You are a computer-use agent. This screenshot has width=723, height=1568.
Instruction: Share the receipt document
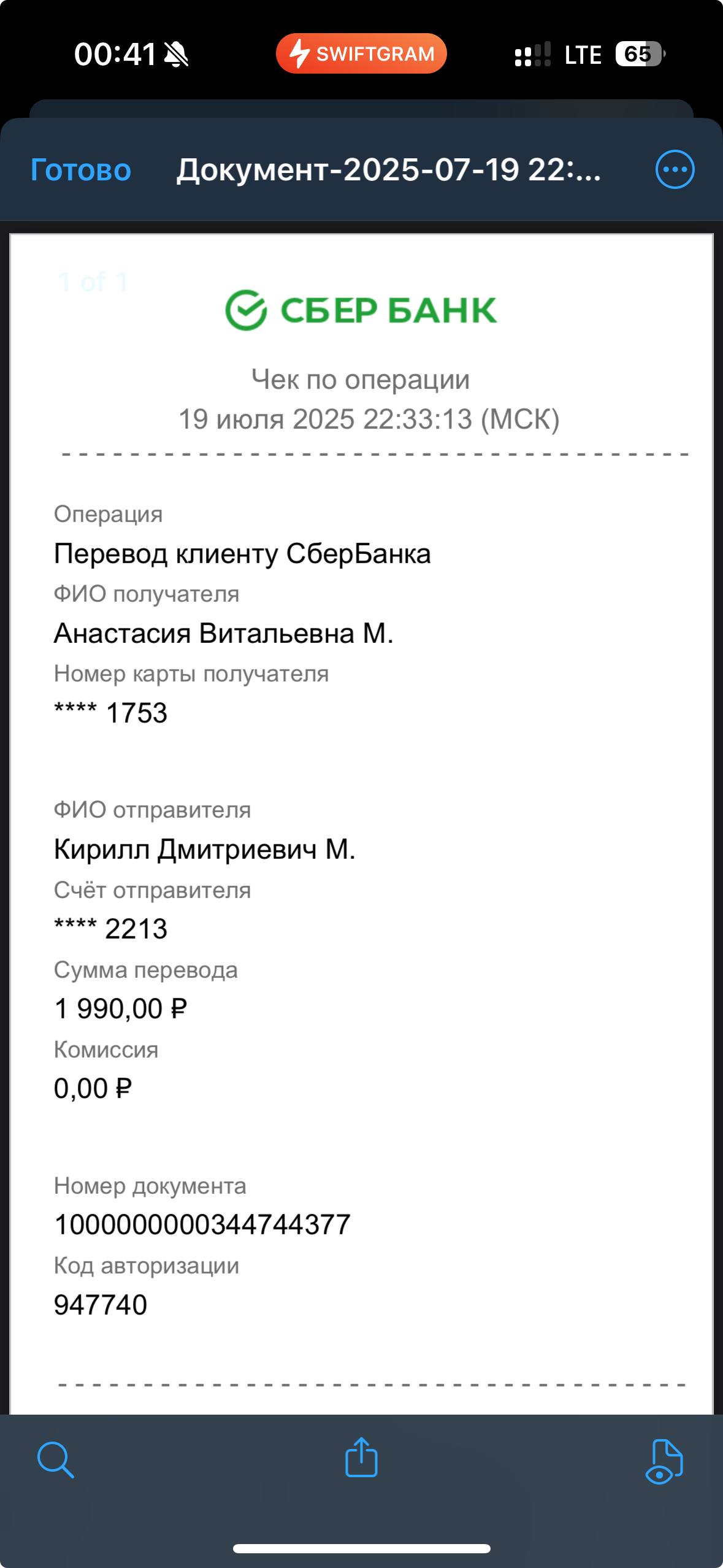361,1457
